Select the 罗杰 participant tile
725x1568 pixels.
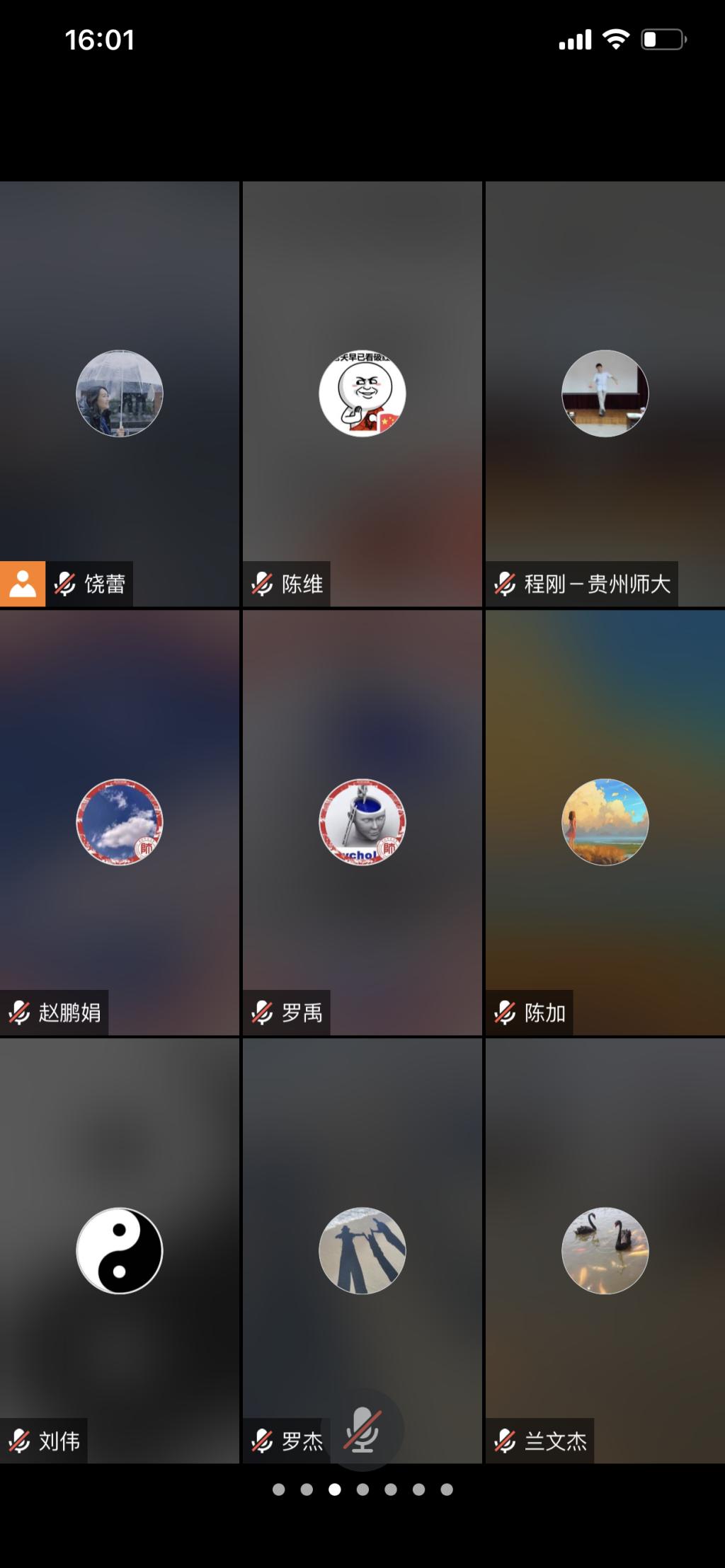pyautogui.click(x=362, y=1250)
